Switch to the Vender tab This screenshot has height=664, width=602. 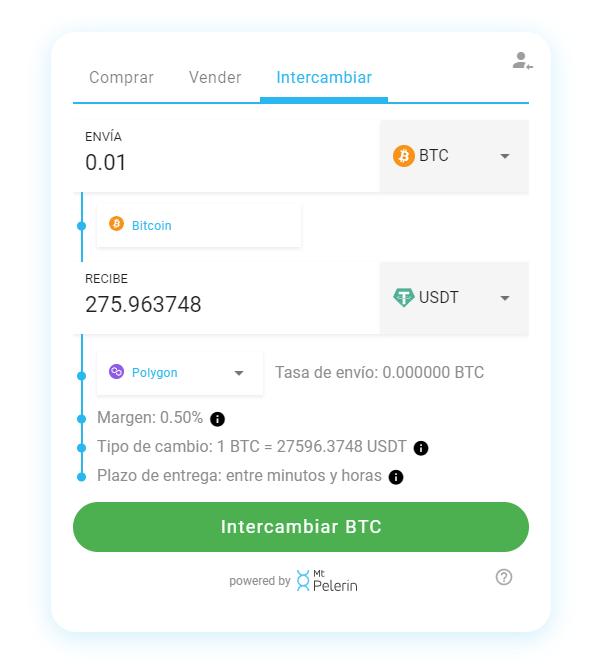tap(215, 77)
